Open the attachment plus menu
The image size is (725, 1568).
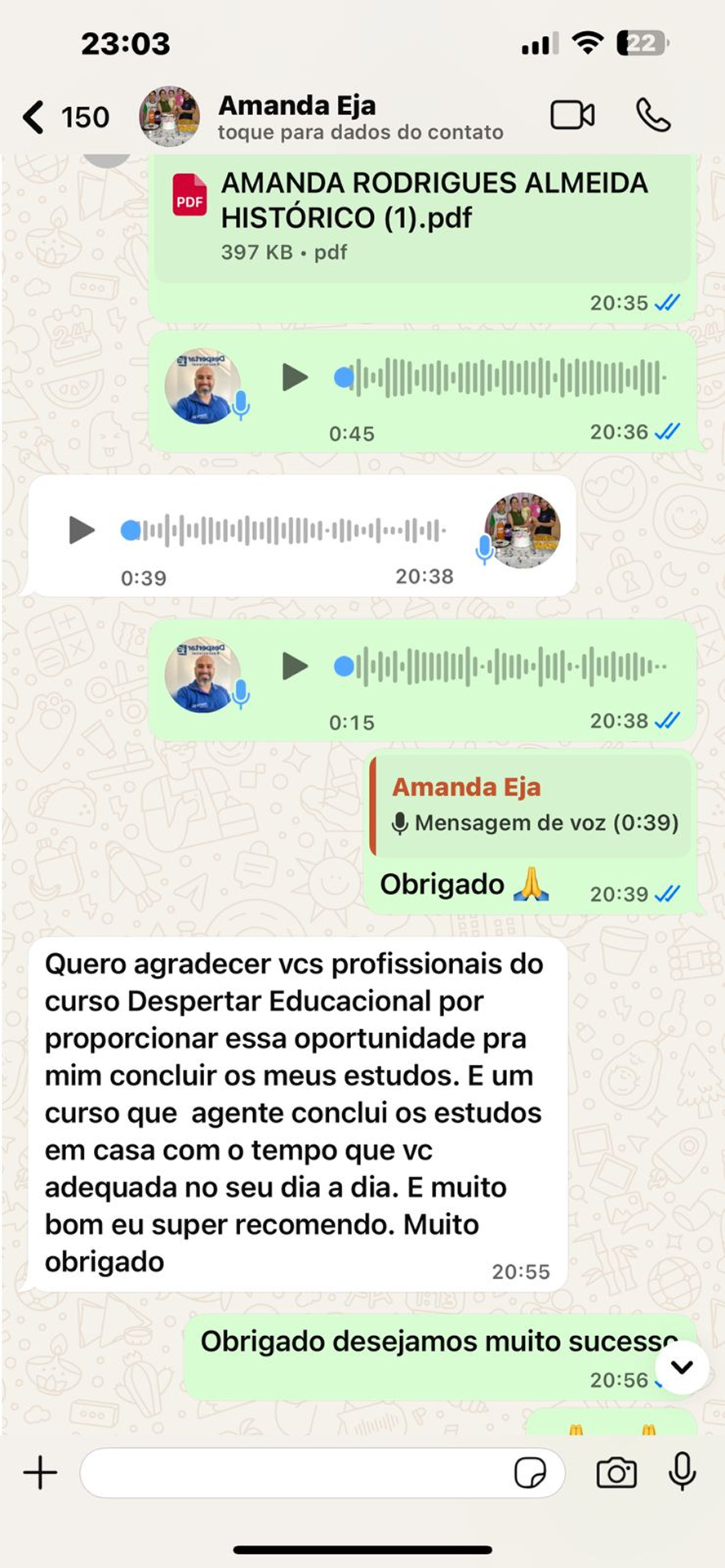[38, 1473]
